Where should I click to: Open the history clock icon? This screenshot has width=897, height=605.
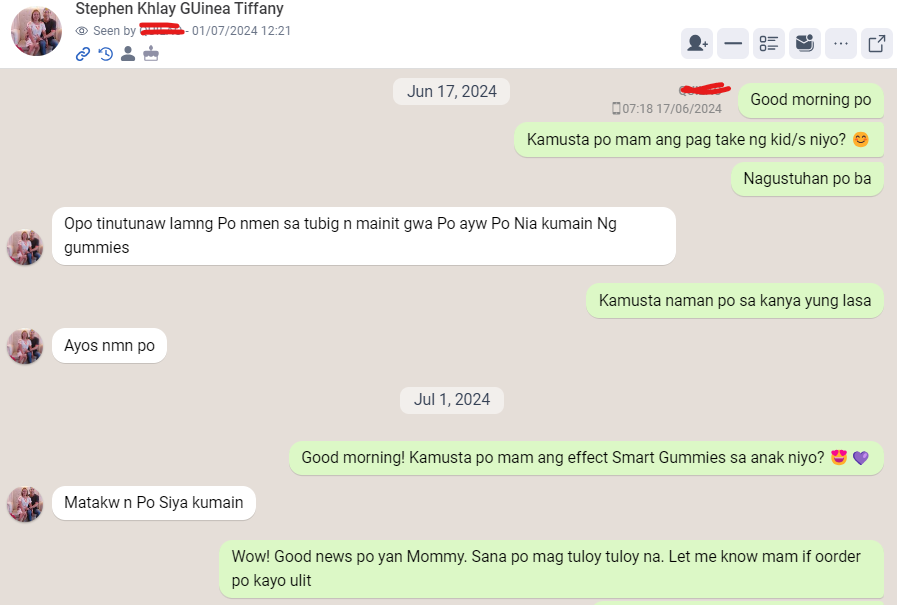(x=105, y=54)
